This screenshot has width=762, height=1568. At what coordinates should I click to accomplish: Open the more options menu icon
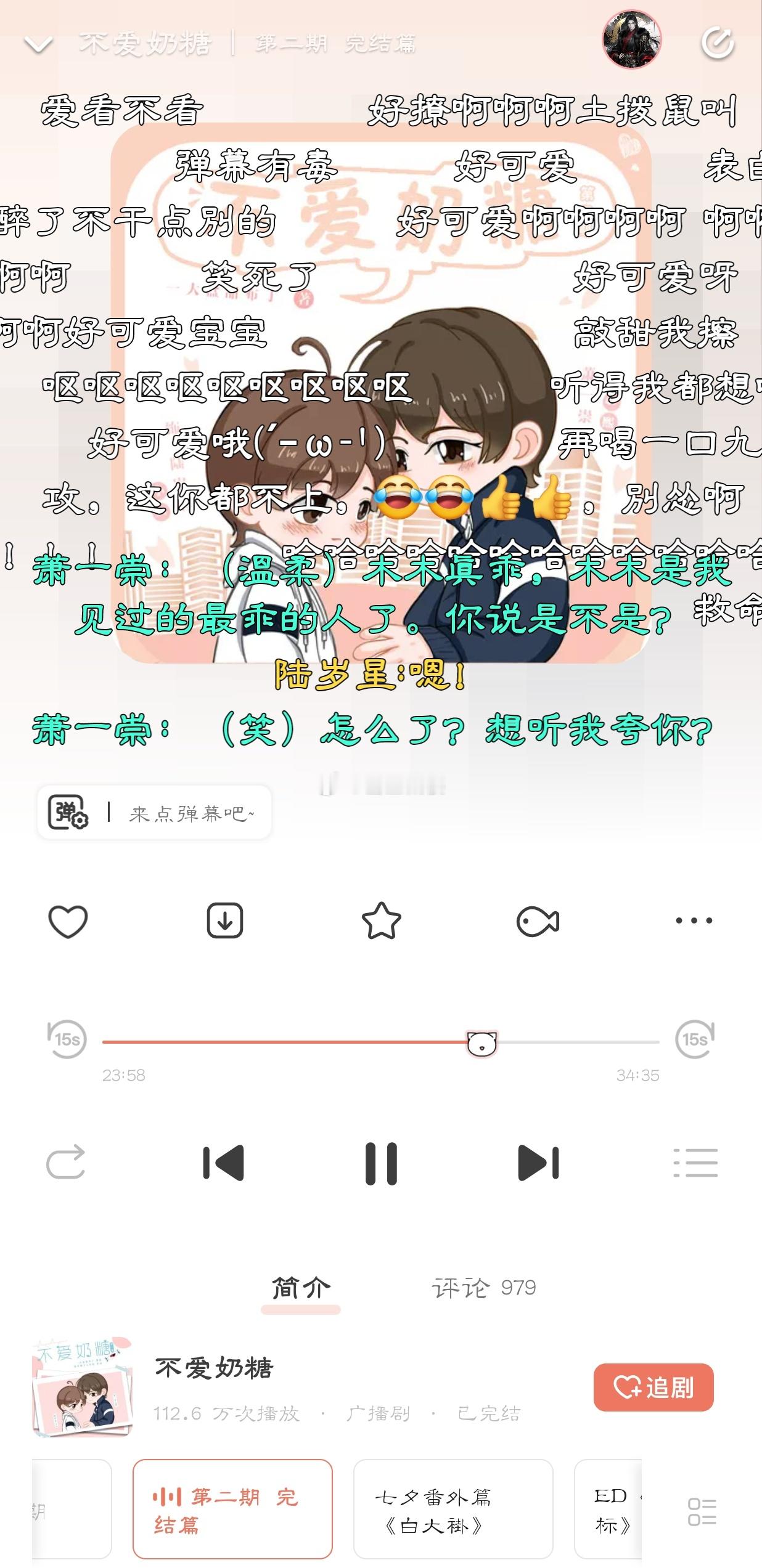point(690,921)
